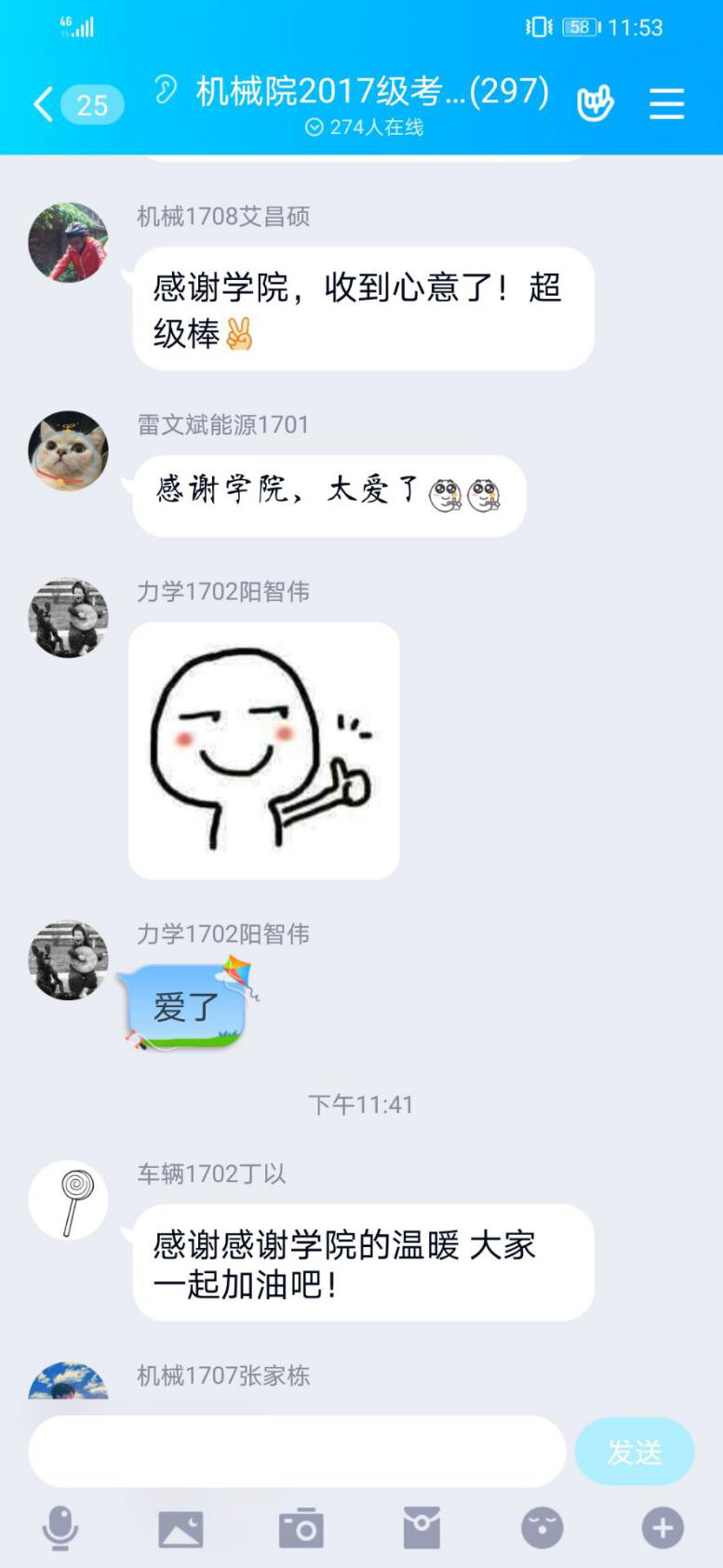
Task: View the thumbs-up sticker from 力学1702阳智伟
Action: (x=263, y=750)
